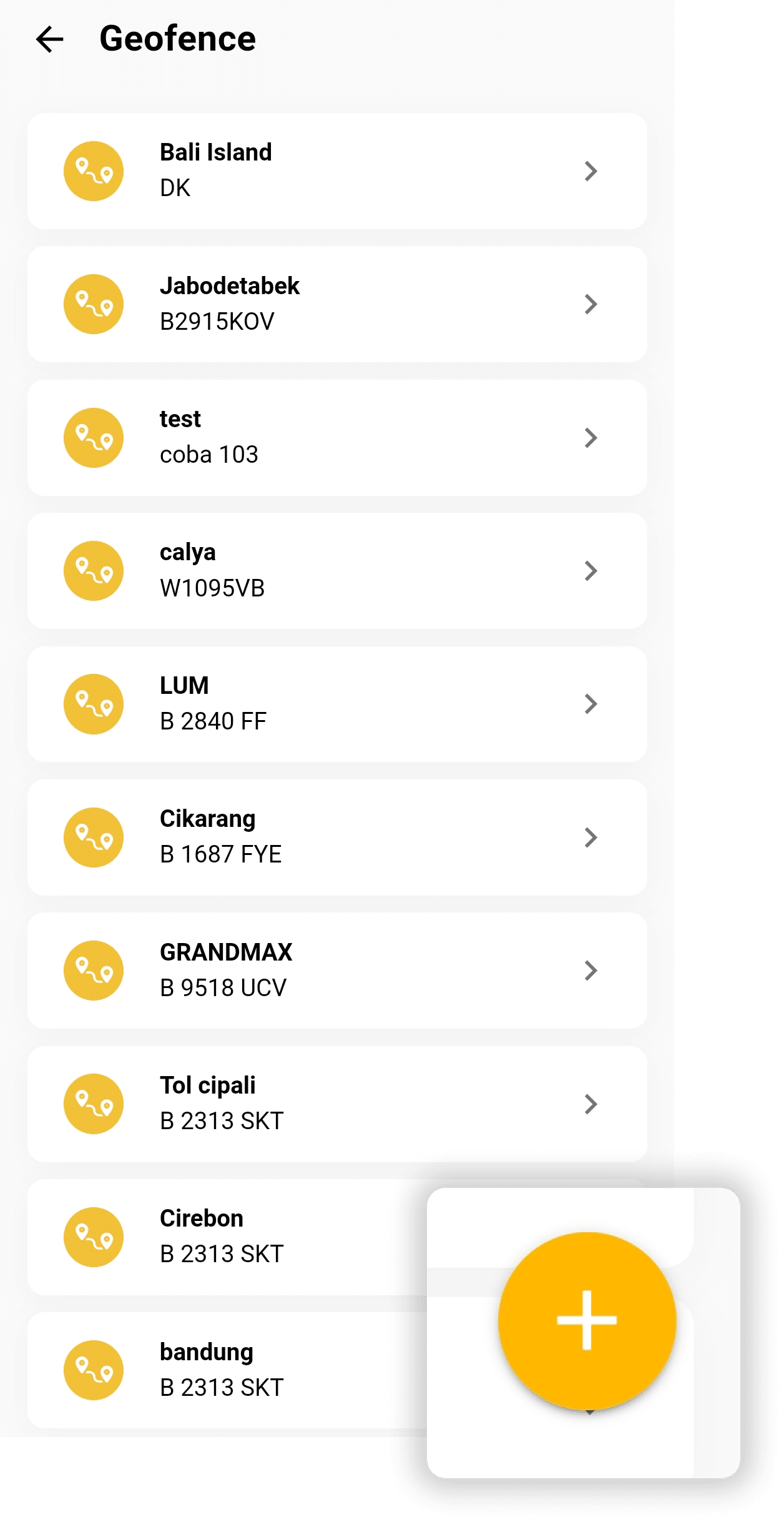This screenshot has height=1522, width=784.
Task: Open the Tol cipali geofence
Action: click(337, 1104)
